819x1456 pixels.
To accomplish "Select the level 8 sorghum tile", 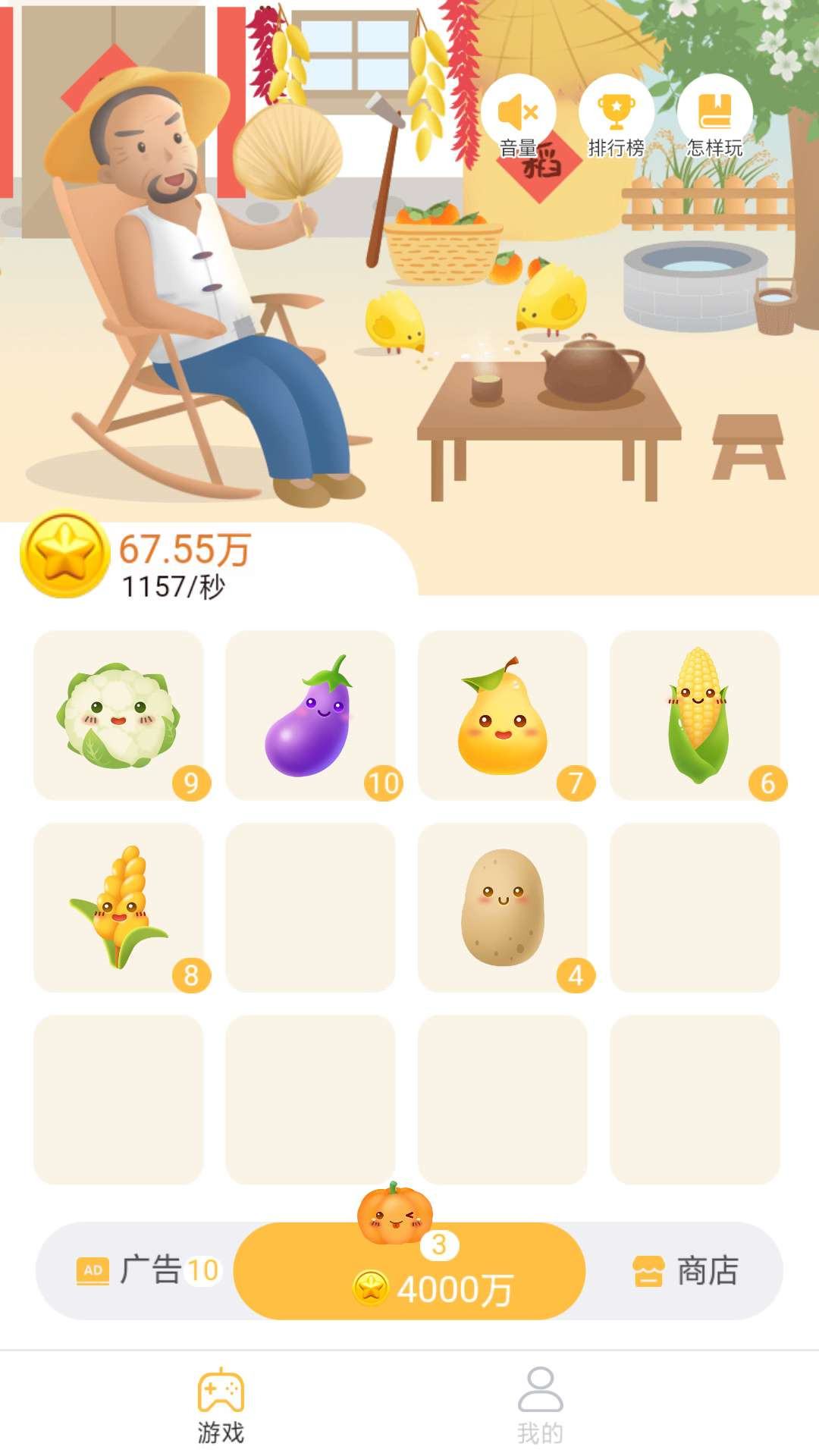I will [119, 908].
